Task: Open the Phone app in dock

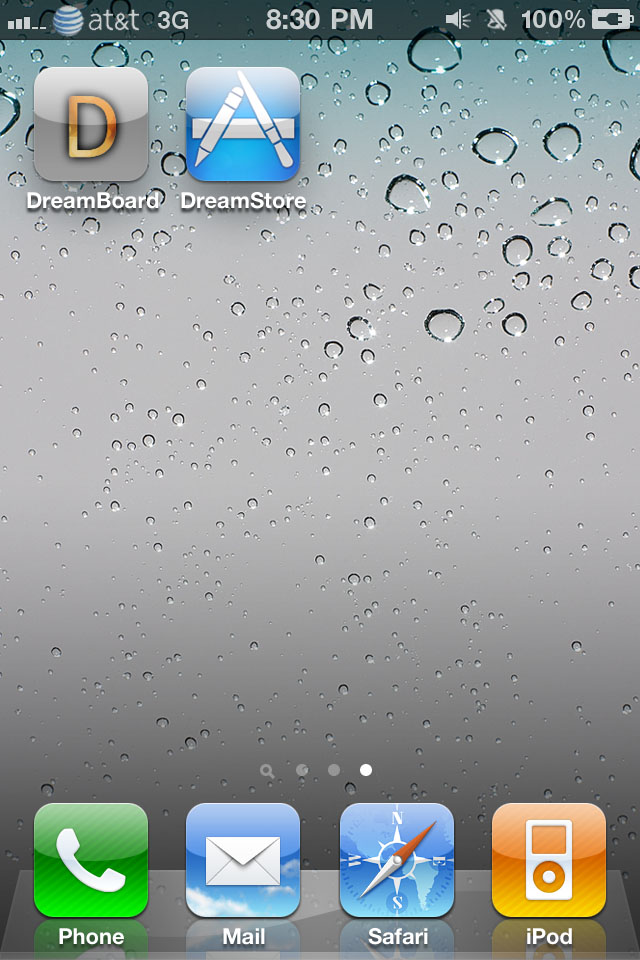Action: point(91,860)
